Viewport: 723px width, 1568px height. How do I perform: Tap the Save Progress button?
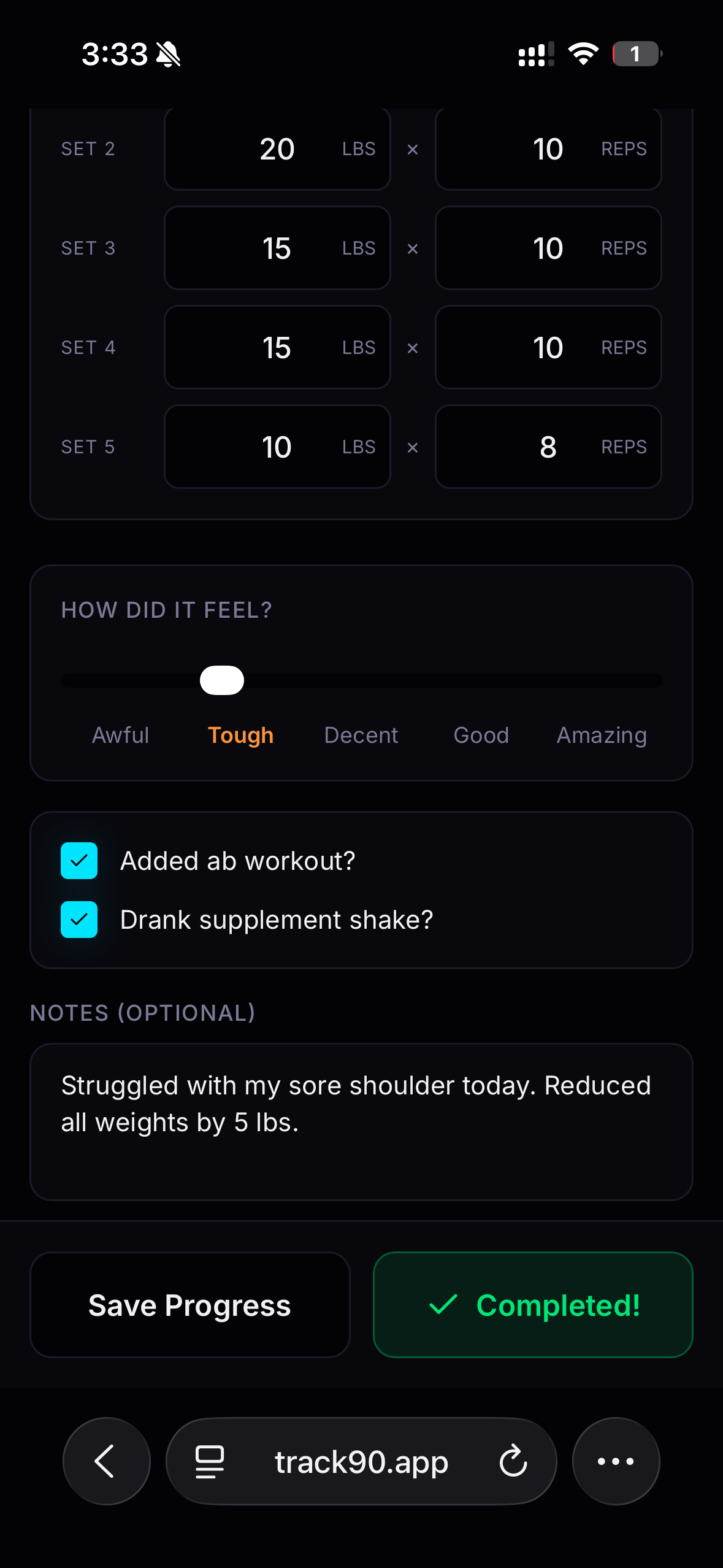[189, 1305]
